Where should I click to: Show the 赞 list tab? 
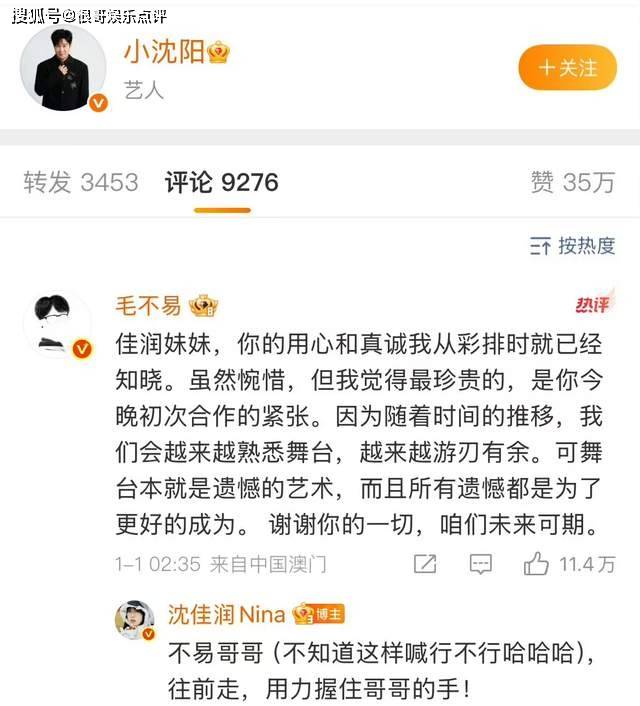pos(572,182)
